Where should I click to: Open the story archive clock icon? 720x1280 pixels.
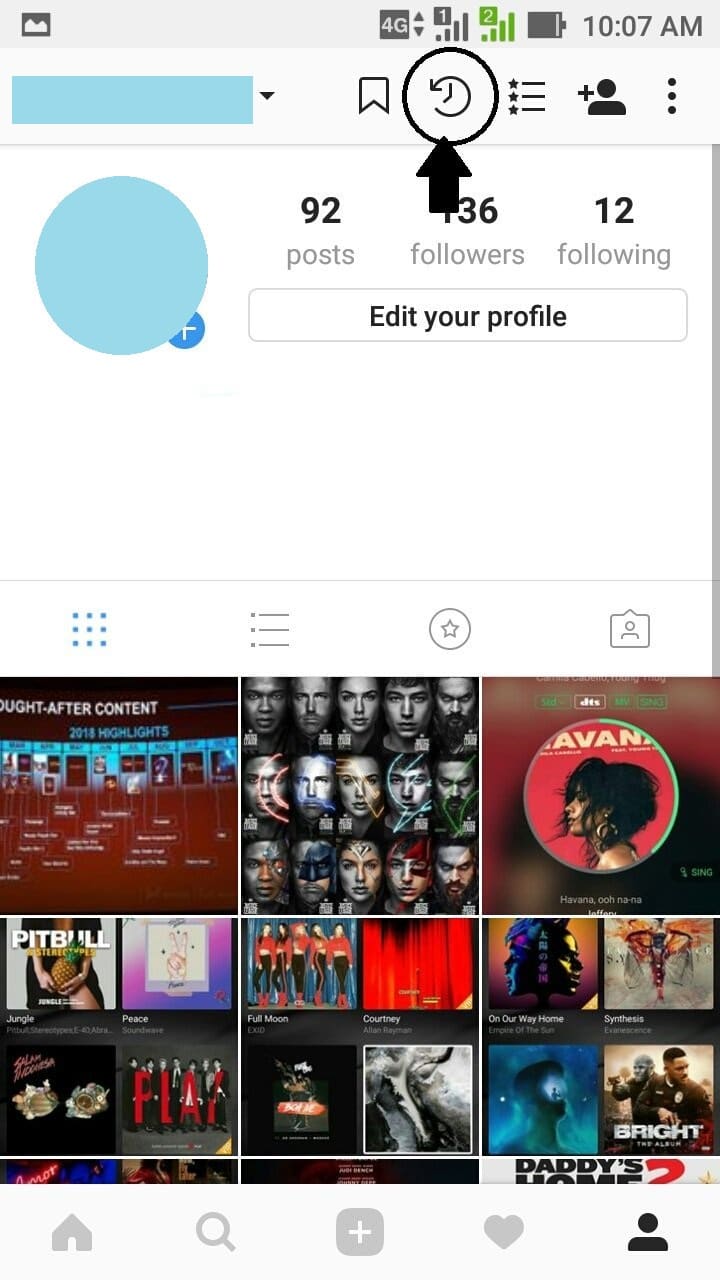(450, 97)
